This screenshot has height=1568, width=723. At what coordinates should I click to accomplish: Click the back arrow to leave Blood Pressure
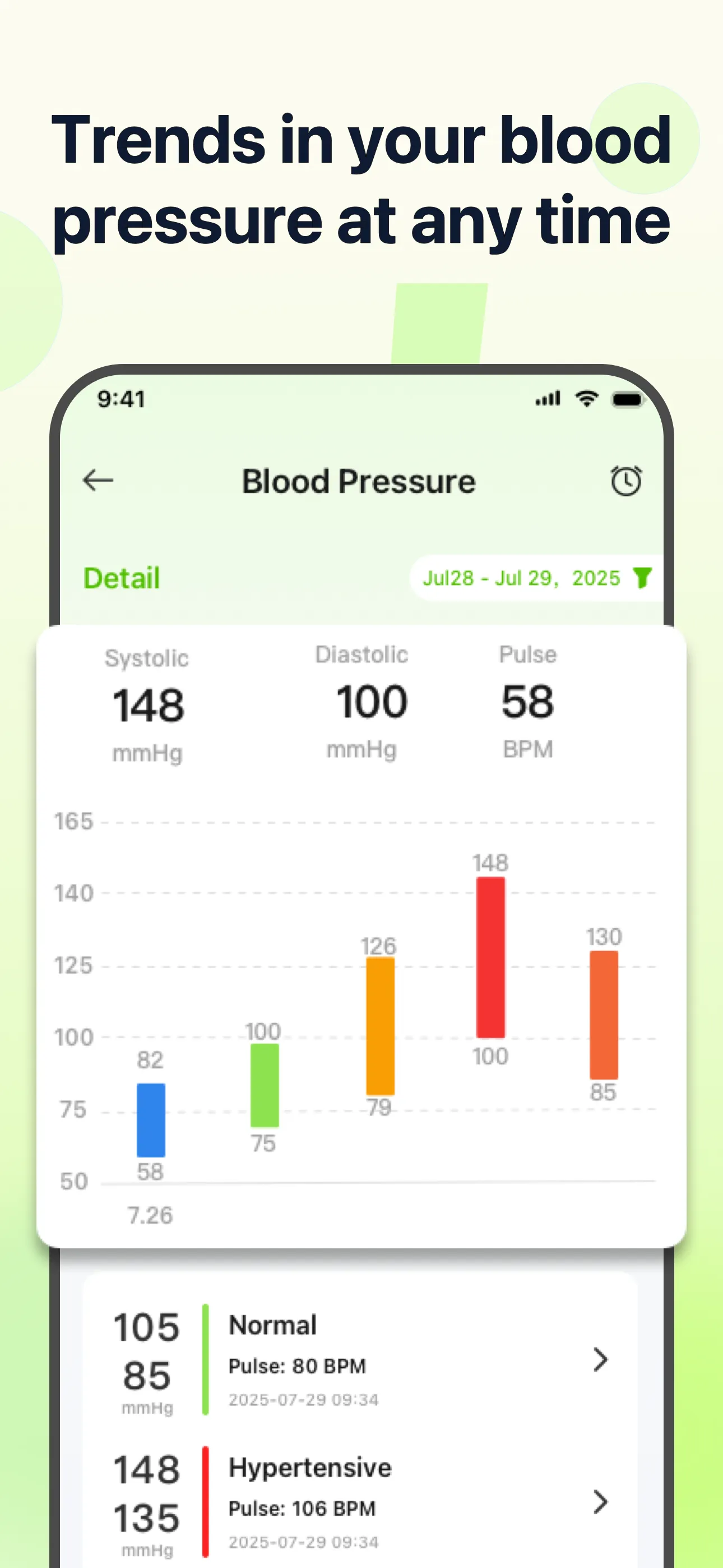pyautogui.click(x=98, y=480)
